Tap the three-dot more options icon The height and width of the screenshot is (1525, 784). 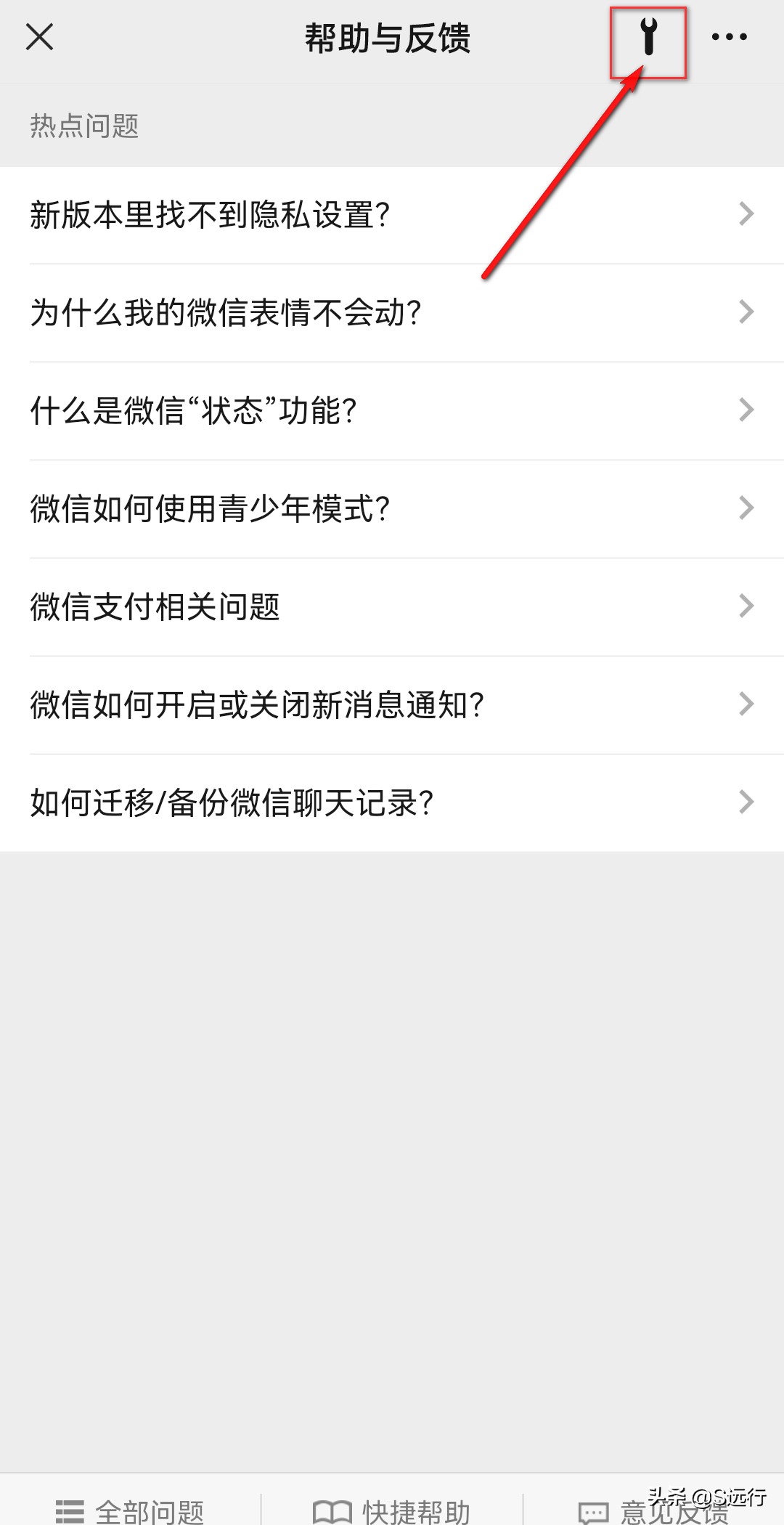click(x=730, y=36)
